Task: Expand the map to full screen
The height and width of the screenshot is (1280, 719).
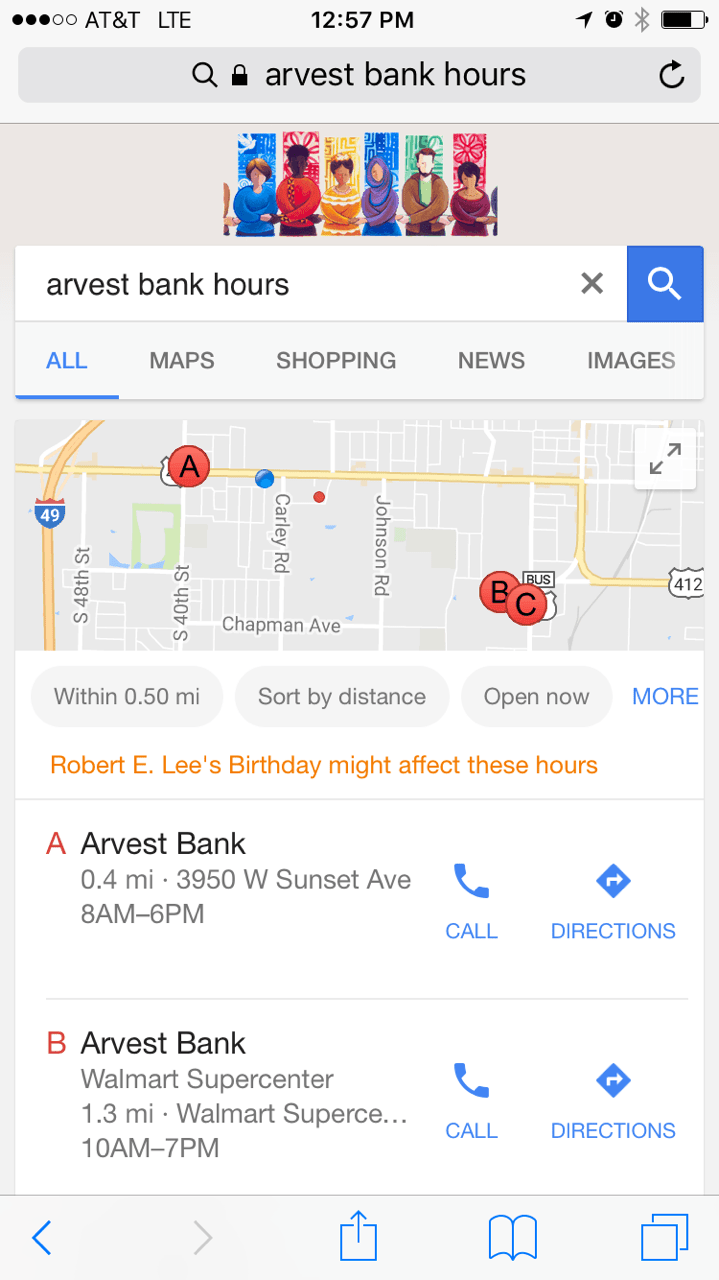Action: tap(665, 459)
